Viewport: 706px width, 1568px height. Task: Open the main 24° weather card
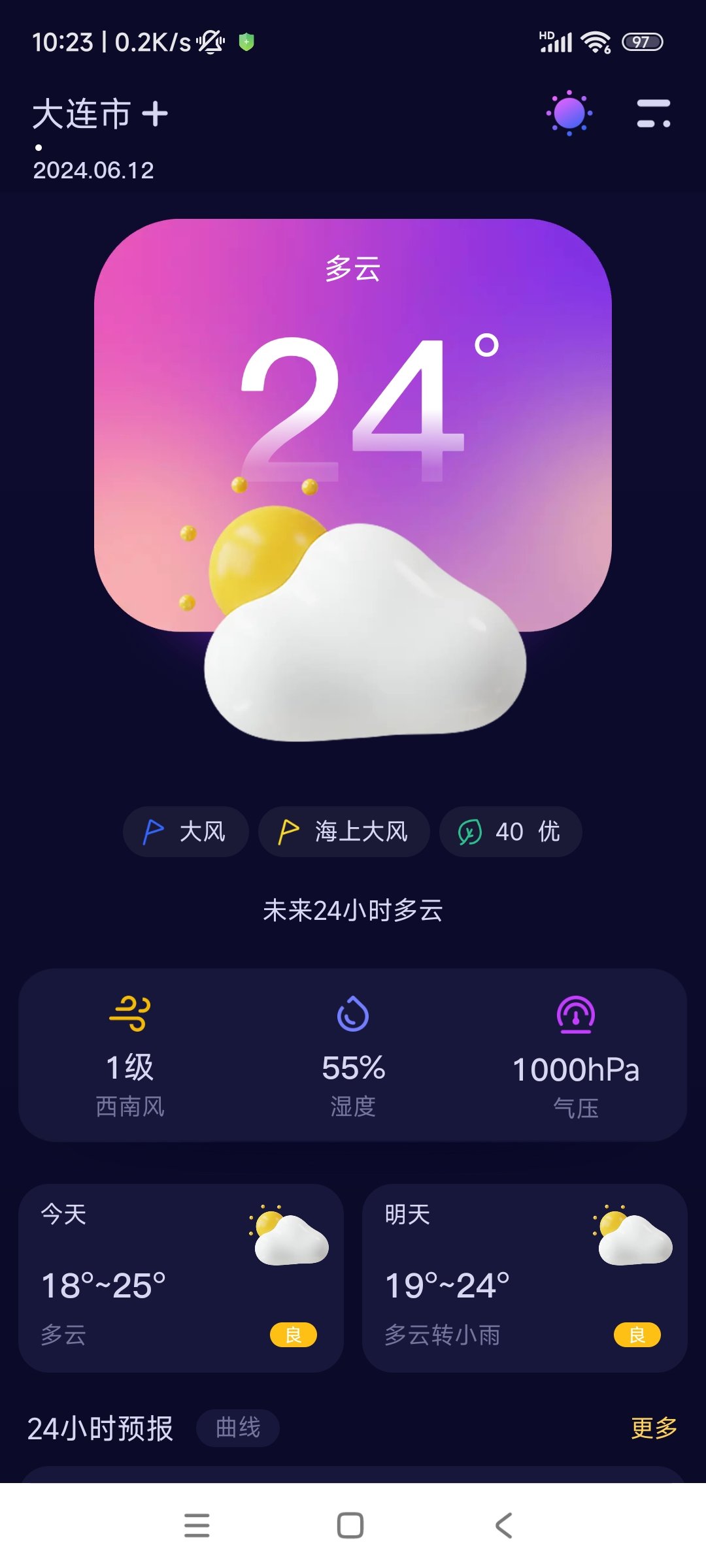click(x=353, y=425)
